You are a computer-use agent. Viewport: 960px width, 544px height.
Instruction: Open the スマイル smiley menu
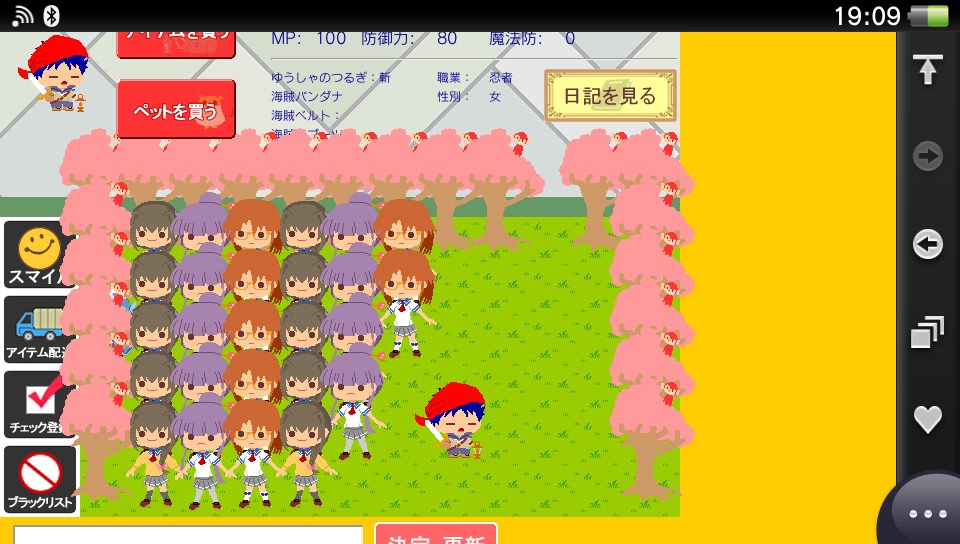tap(40, 255)
